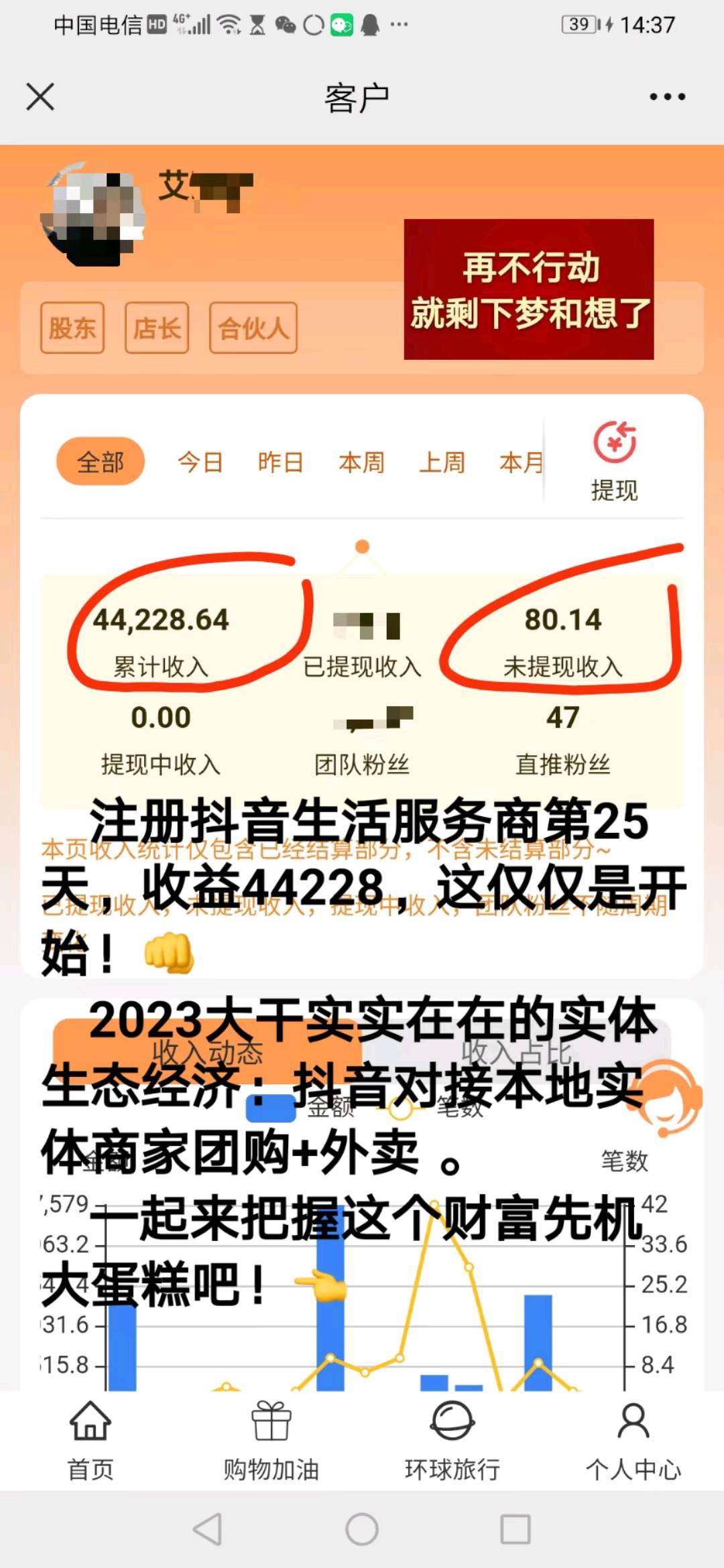Screen dimensions: 724x1568
Task: Open the three-dot more menu
Action: coord(667,97)
